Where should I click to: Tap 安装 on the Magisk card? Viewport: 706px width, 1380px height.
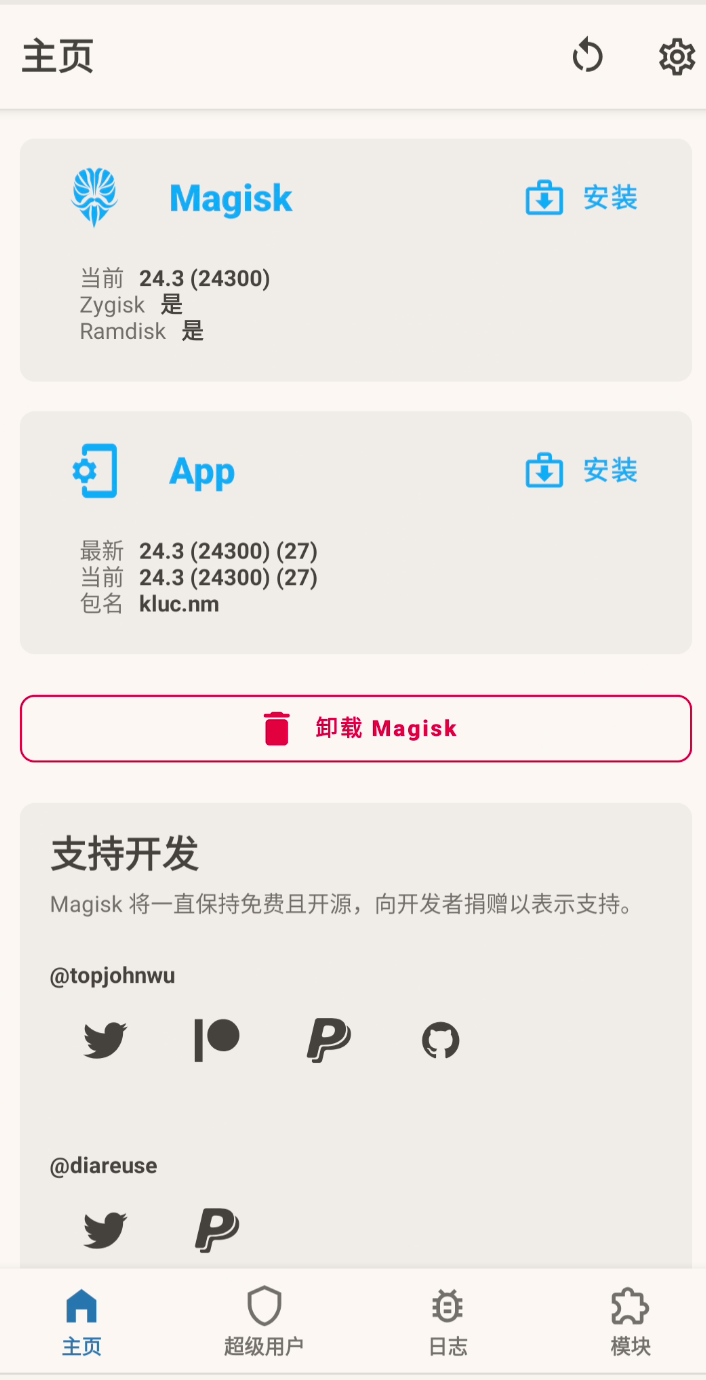(582, 198)
